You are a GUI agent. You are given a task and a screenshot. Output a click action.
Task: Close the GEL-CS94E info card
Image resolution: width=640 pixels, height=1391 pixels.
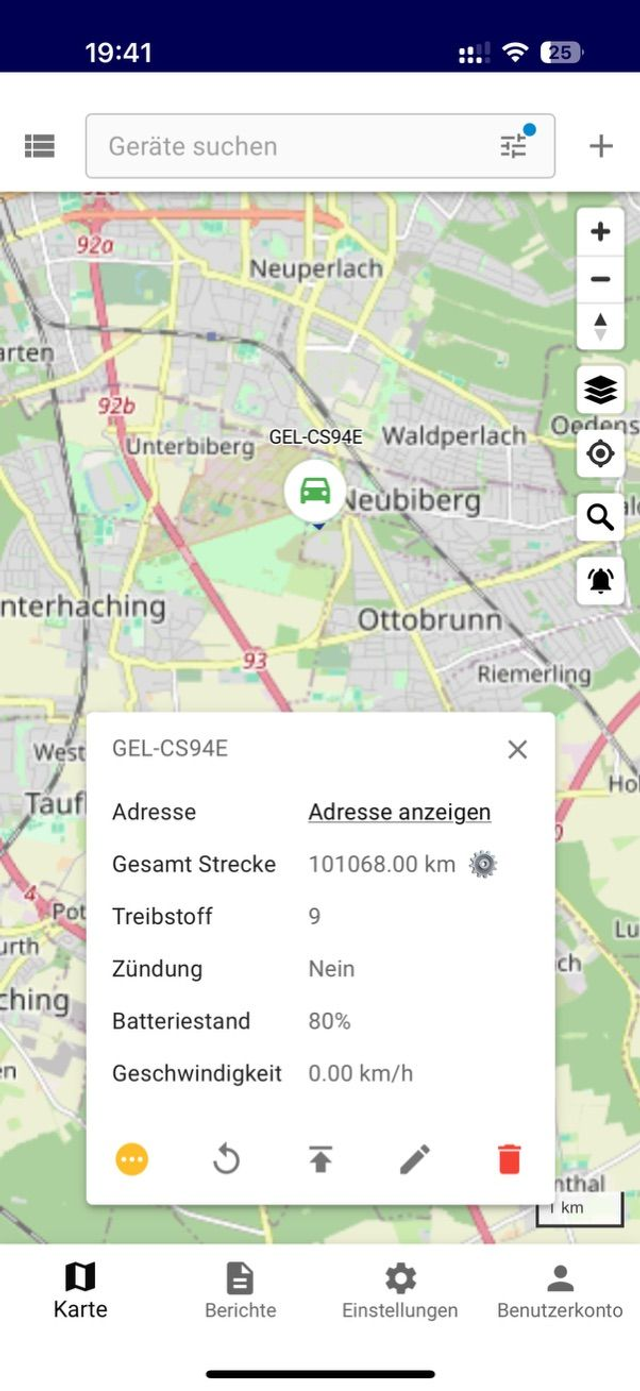click(x=517, y=749)
